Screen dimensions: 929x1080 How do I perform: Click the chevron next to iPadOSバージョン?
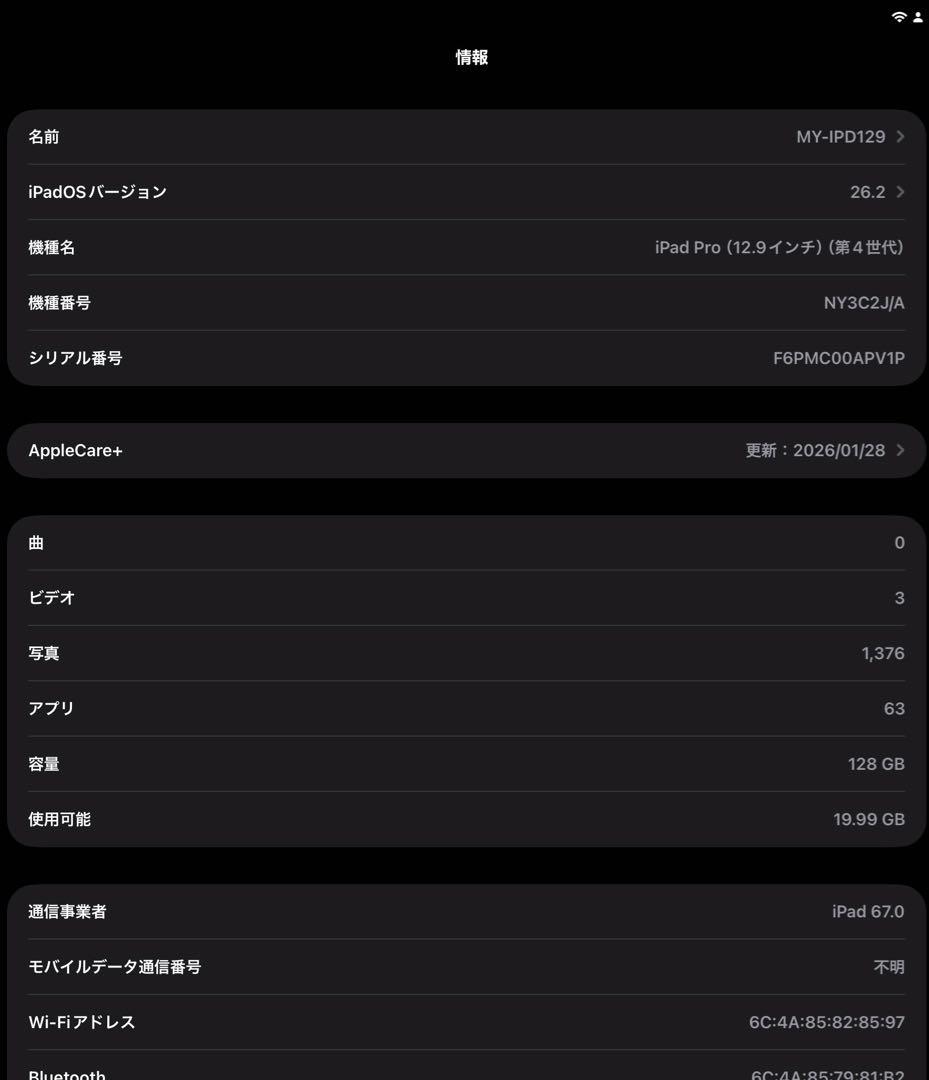[x=899, y=191]
